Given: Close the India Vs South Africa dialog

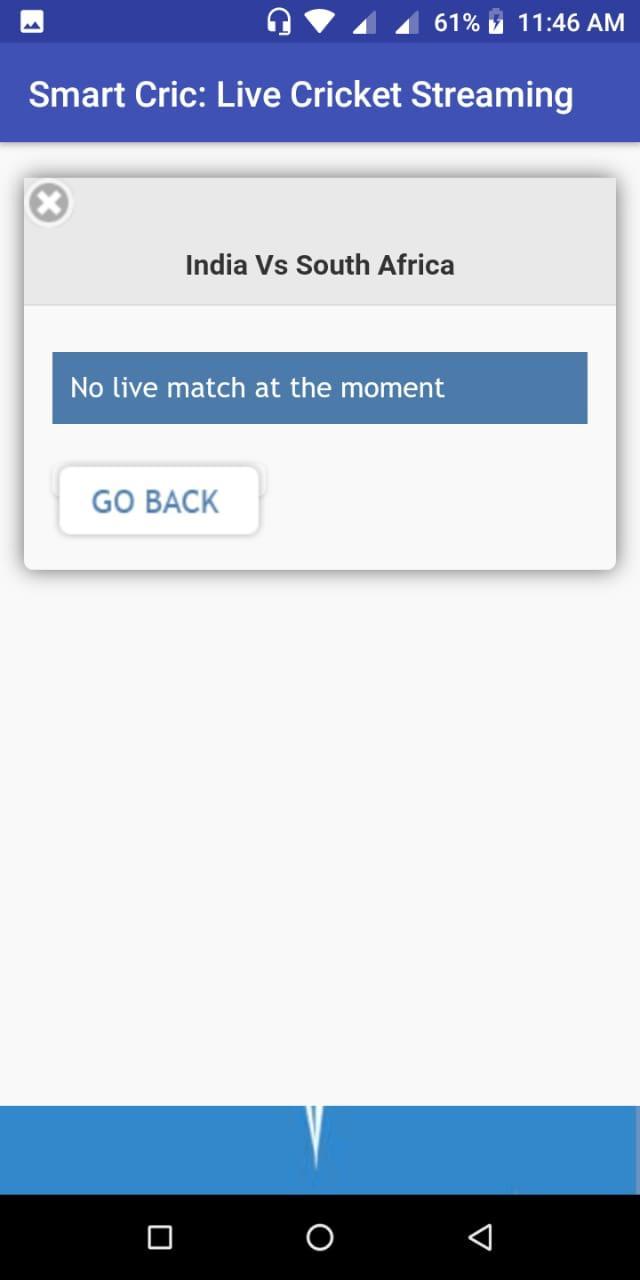Looking at the screenshot, I should (48, 203).
